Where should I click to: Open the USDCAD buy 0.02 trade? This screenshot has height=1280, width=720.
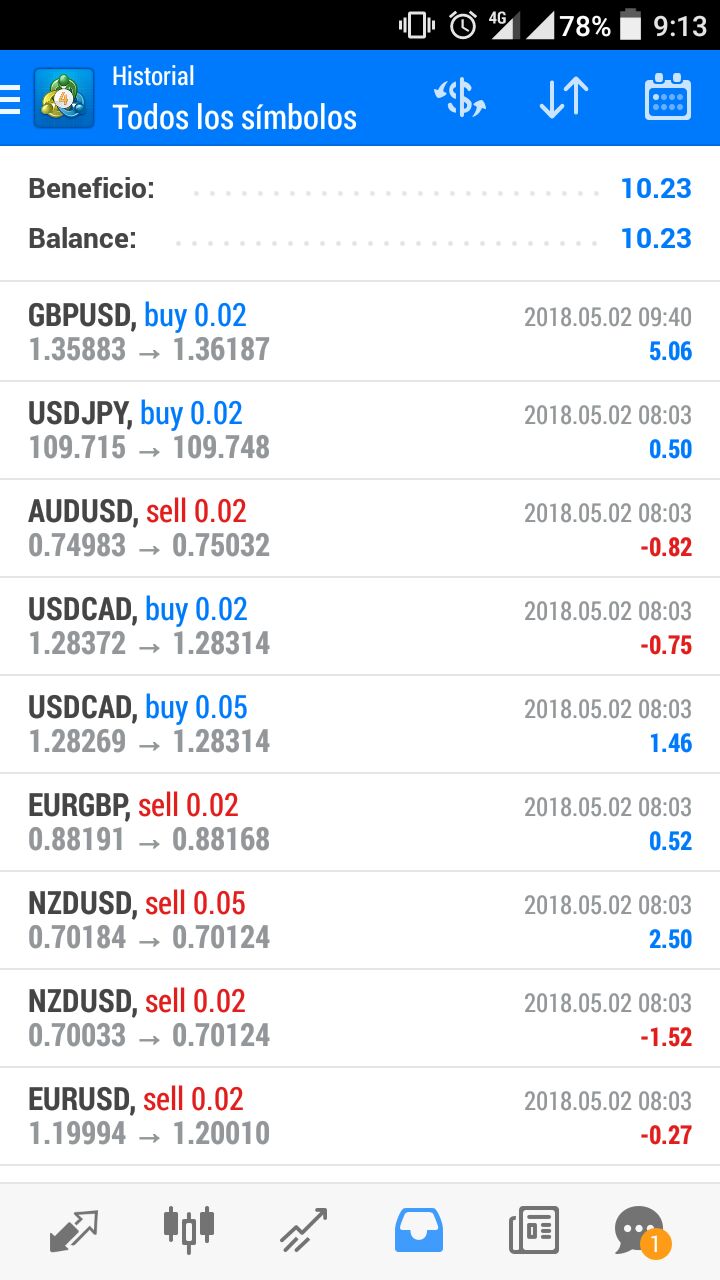click(x=360, y=626)
